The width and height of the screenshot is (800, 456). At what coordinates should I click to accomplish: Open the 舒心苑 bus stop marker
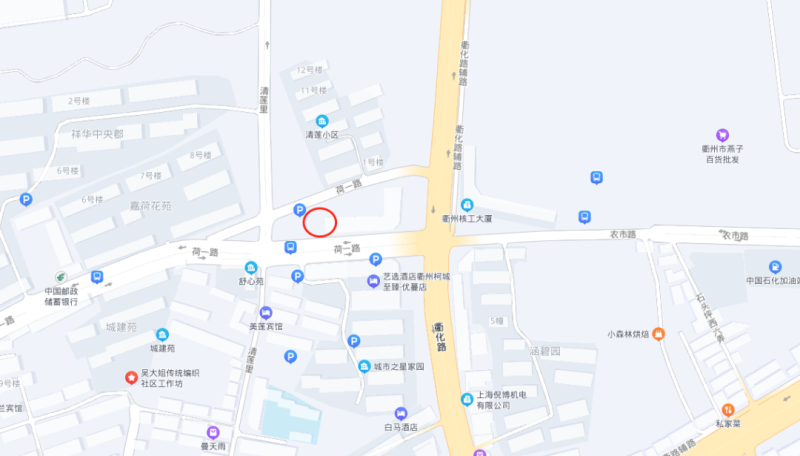click(x=290, y=247)
